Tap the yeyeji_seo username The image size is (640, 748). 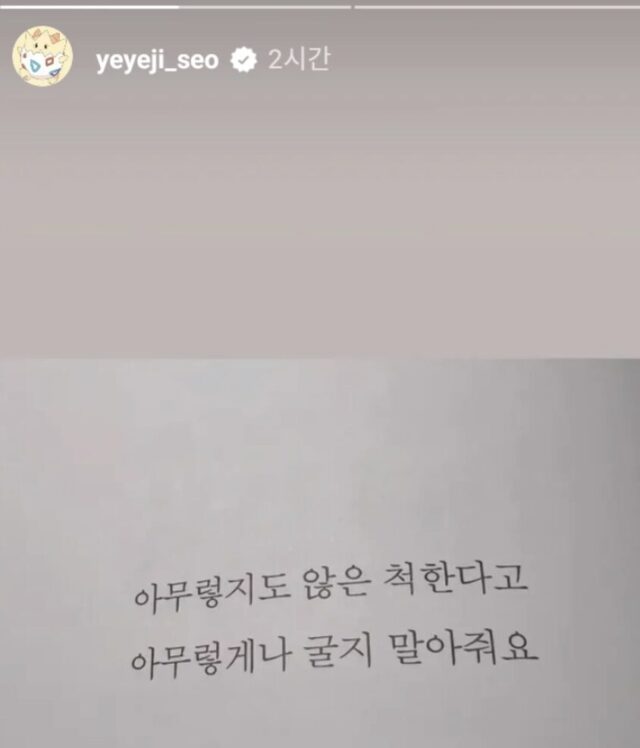[x=157, y=60]
